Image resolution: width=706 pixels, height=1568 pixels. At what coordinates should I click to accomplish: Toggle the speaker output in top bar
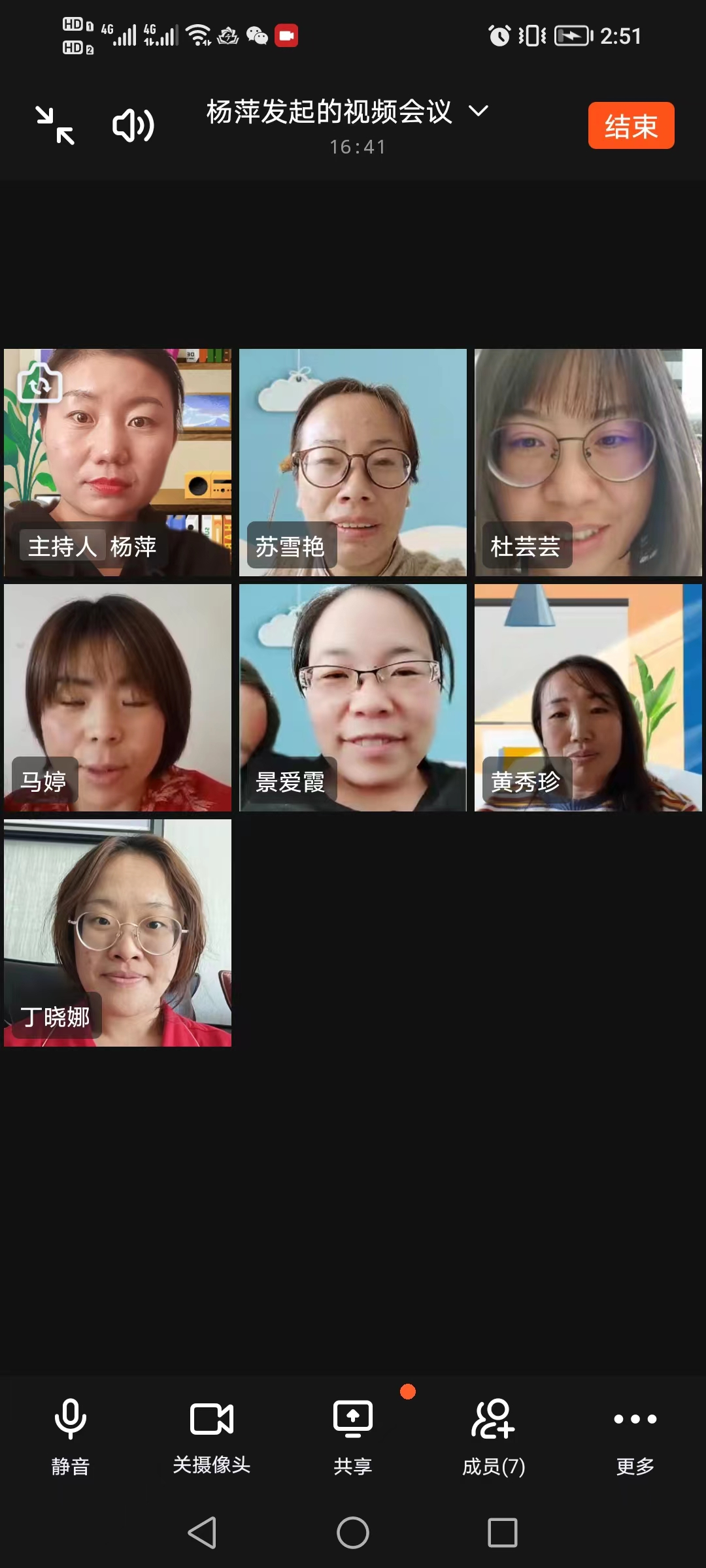click(131, 125)
